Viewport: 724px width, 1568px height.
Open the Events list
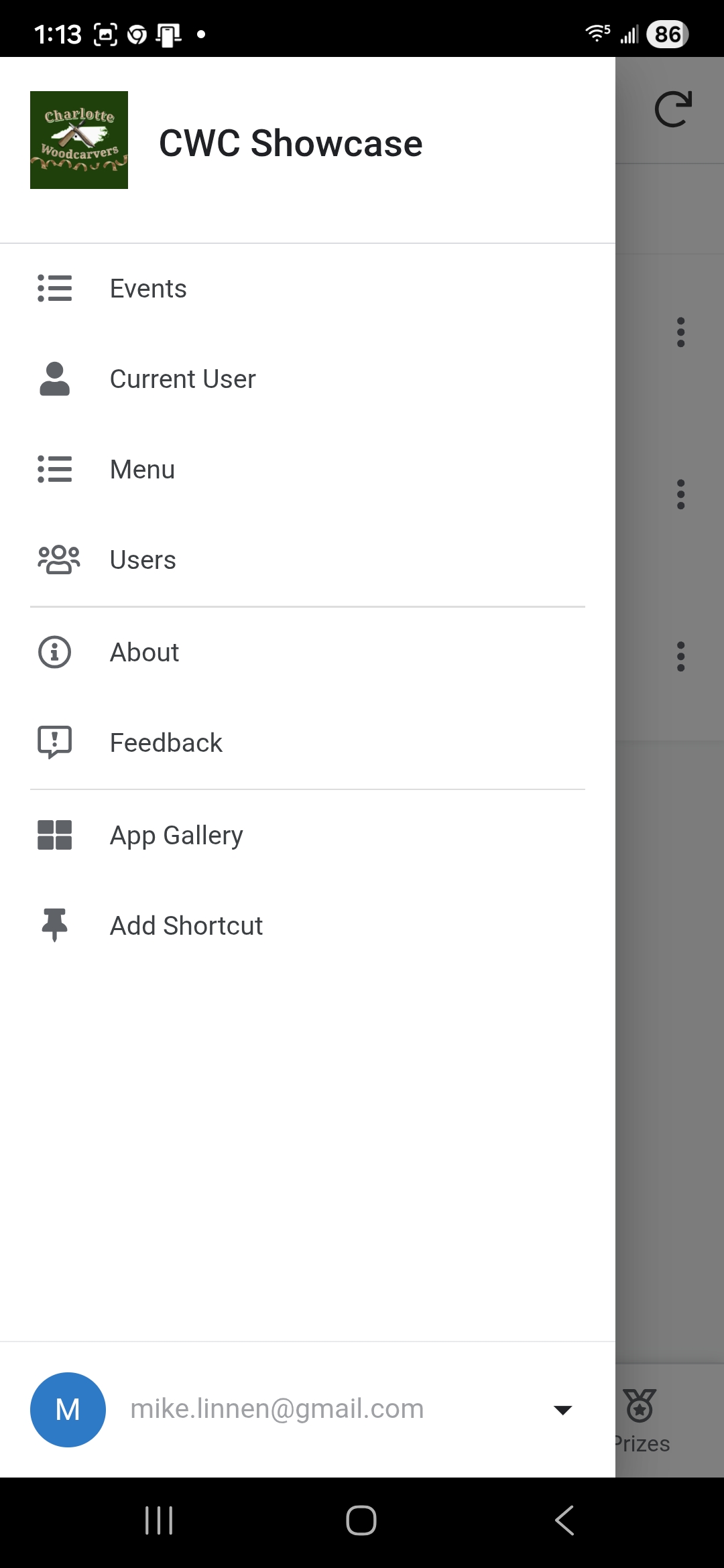pos(148,289)
